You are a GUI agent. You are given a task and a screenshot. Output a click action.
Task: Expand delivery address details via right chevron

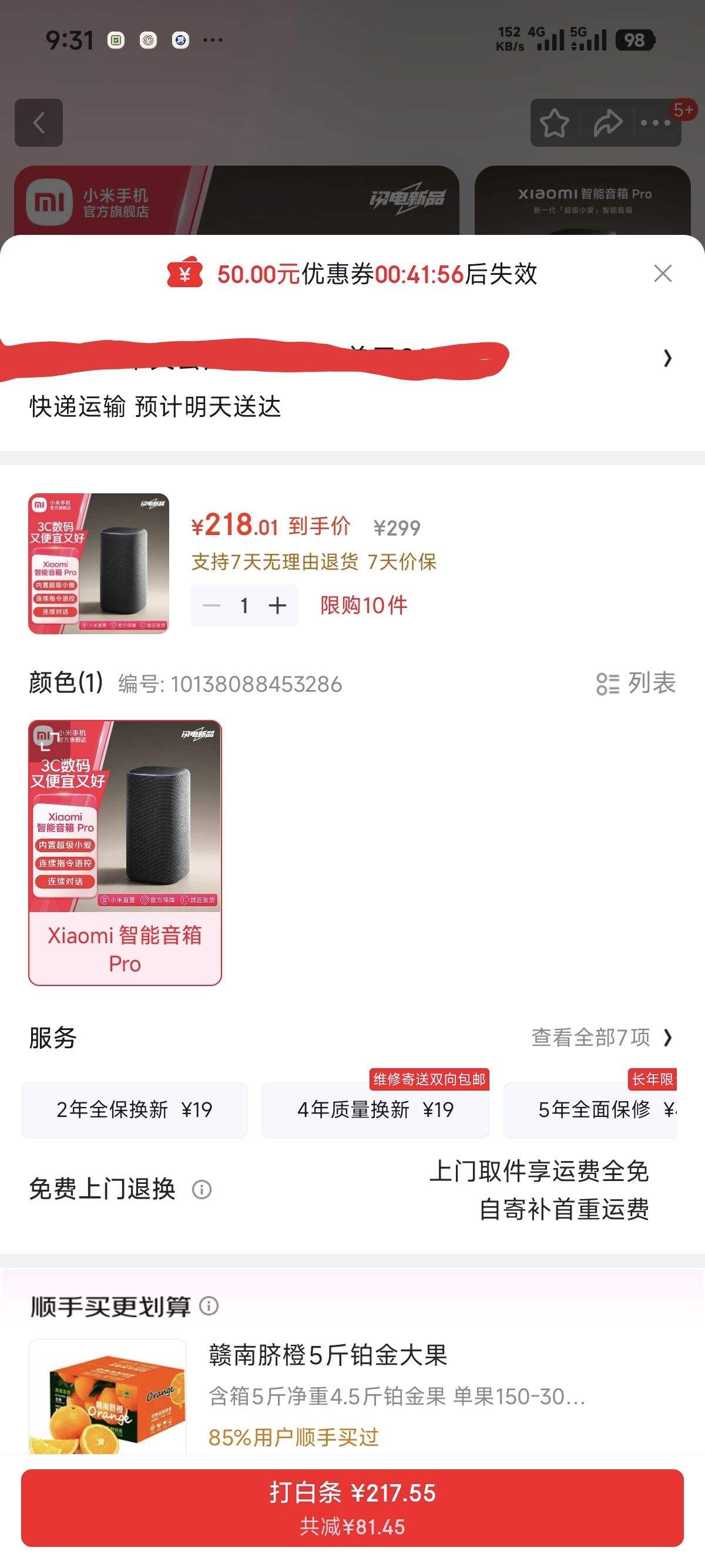click(x=666, y=359)
